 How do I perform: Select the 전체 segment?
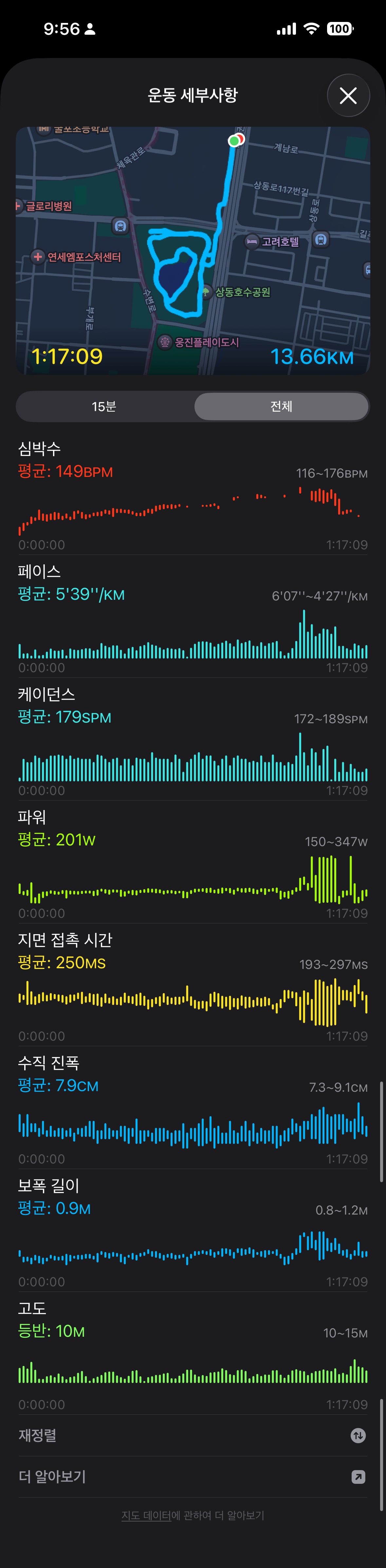click(x=281, y=406)
